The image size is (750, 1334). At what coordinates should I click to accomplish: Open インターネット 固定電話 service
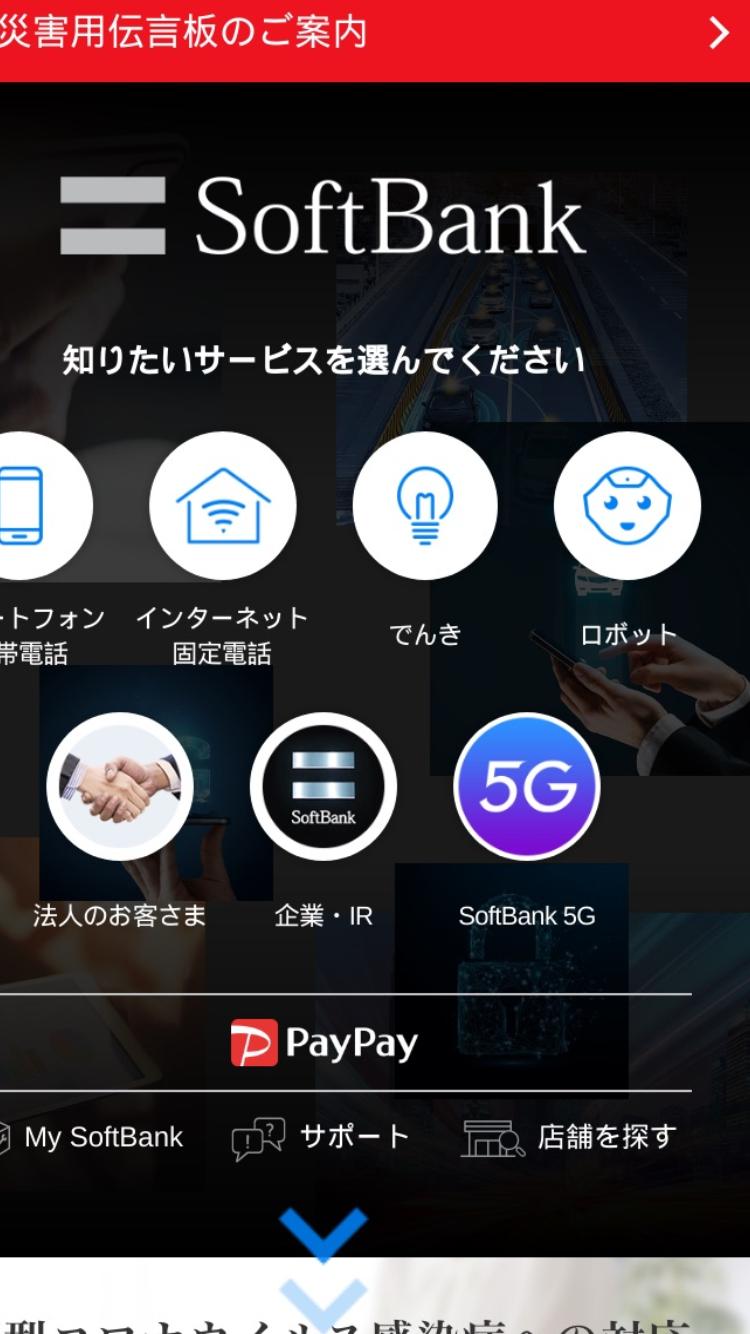tap(223, 506)
